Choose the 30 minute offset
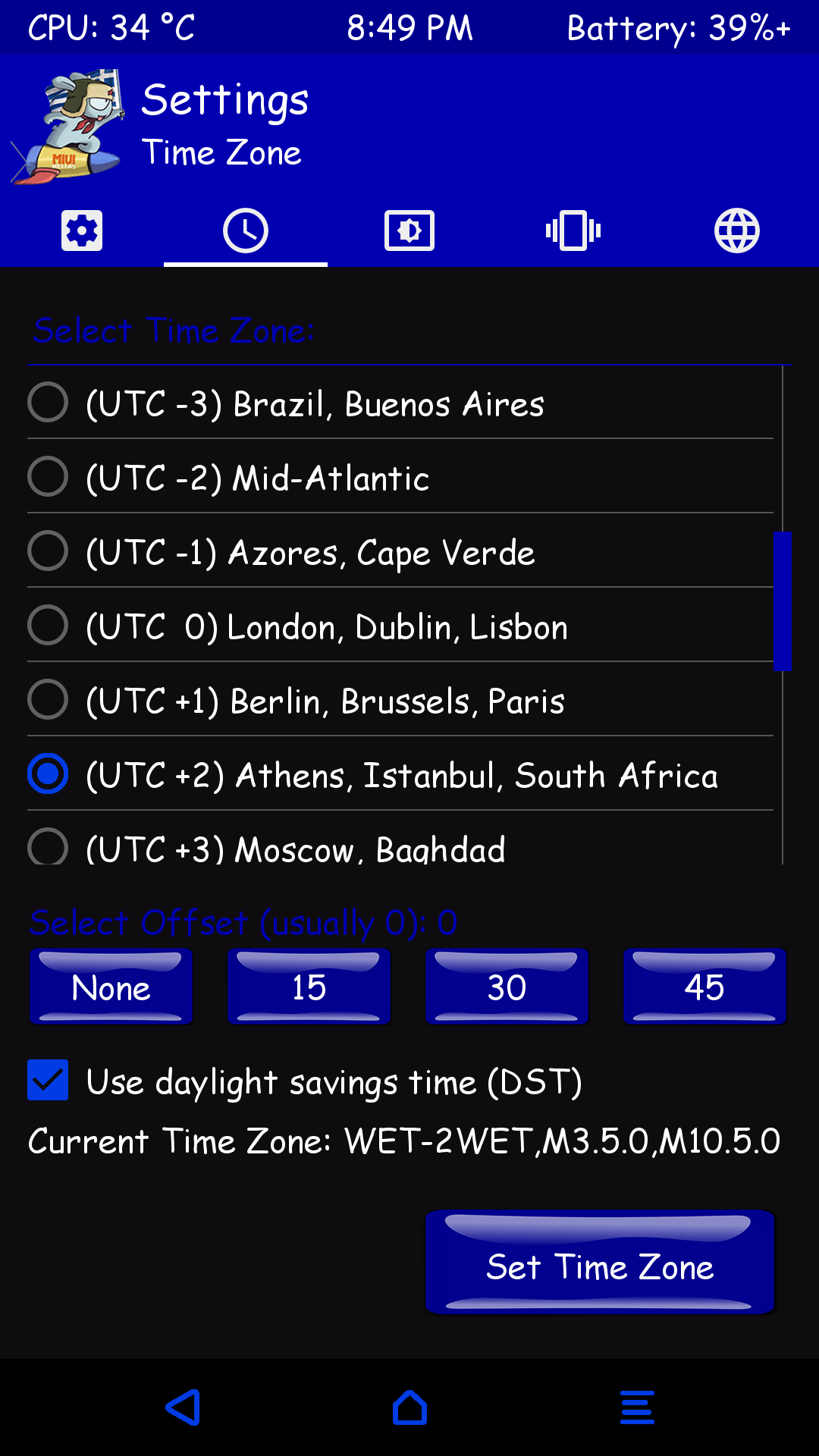Screen dimensions: 819x1456 click(507, 987)
